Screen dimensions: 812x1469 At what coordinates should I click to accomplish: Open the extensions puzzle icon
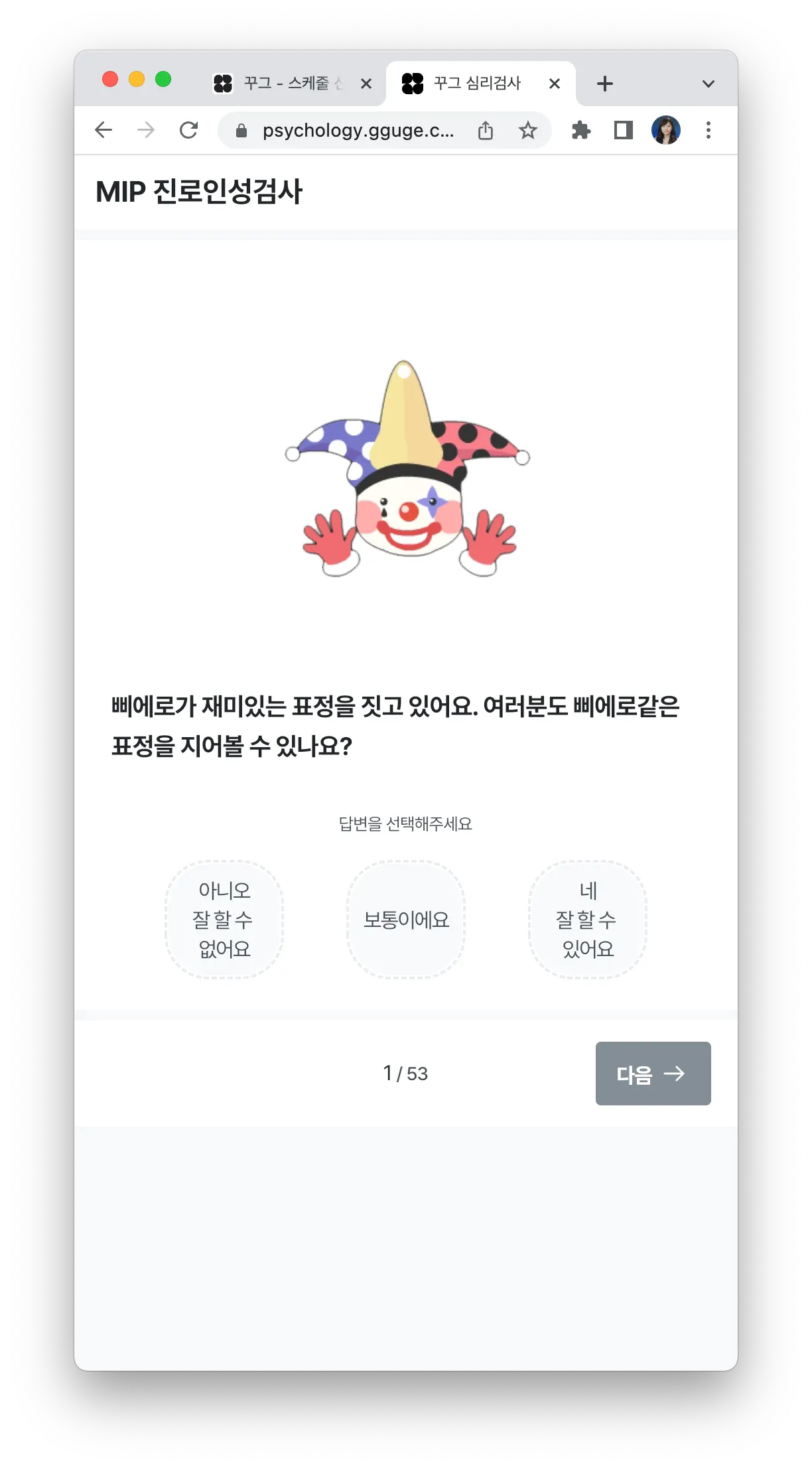(x=581, y=130)
